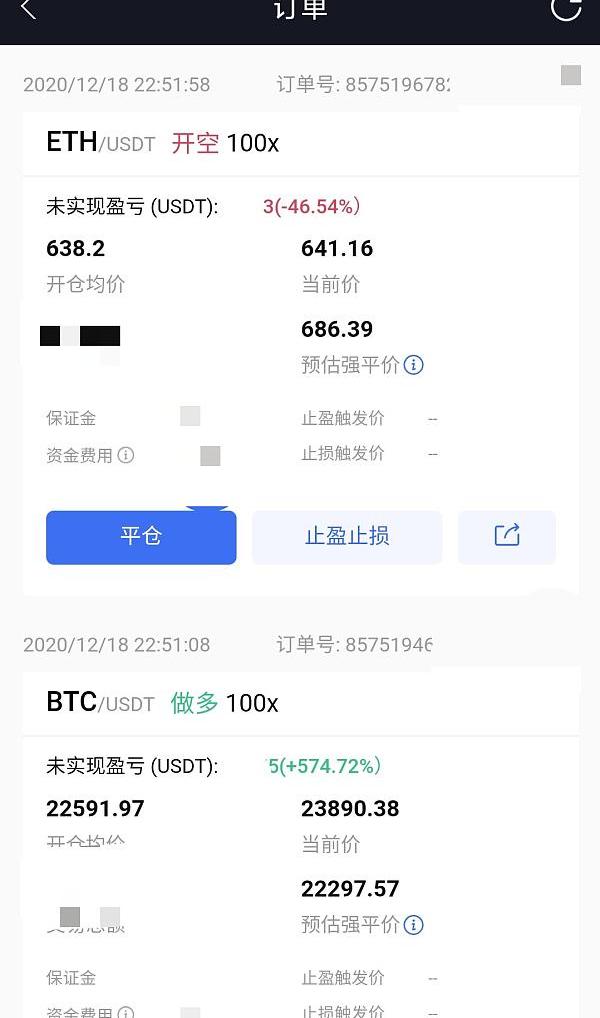Screen dimensions: 600x1018
Task: Show info about ETH 预估强平价
Action: pyautogui.click(x=414, y=365)
